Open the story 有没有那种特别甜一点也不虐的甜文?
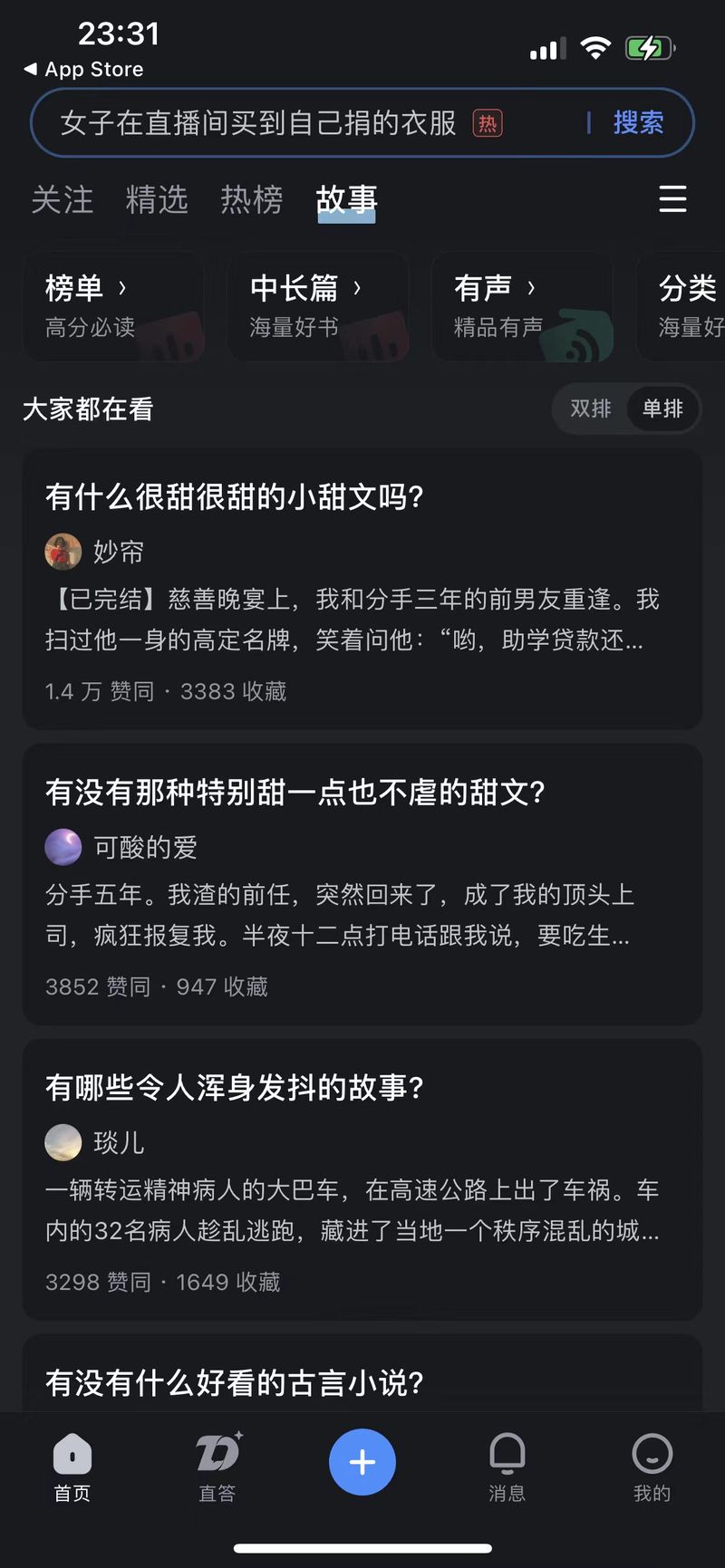Screen dimensions: 725x1568 point(295,792)
